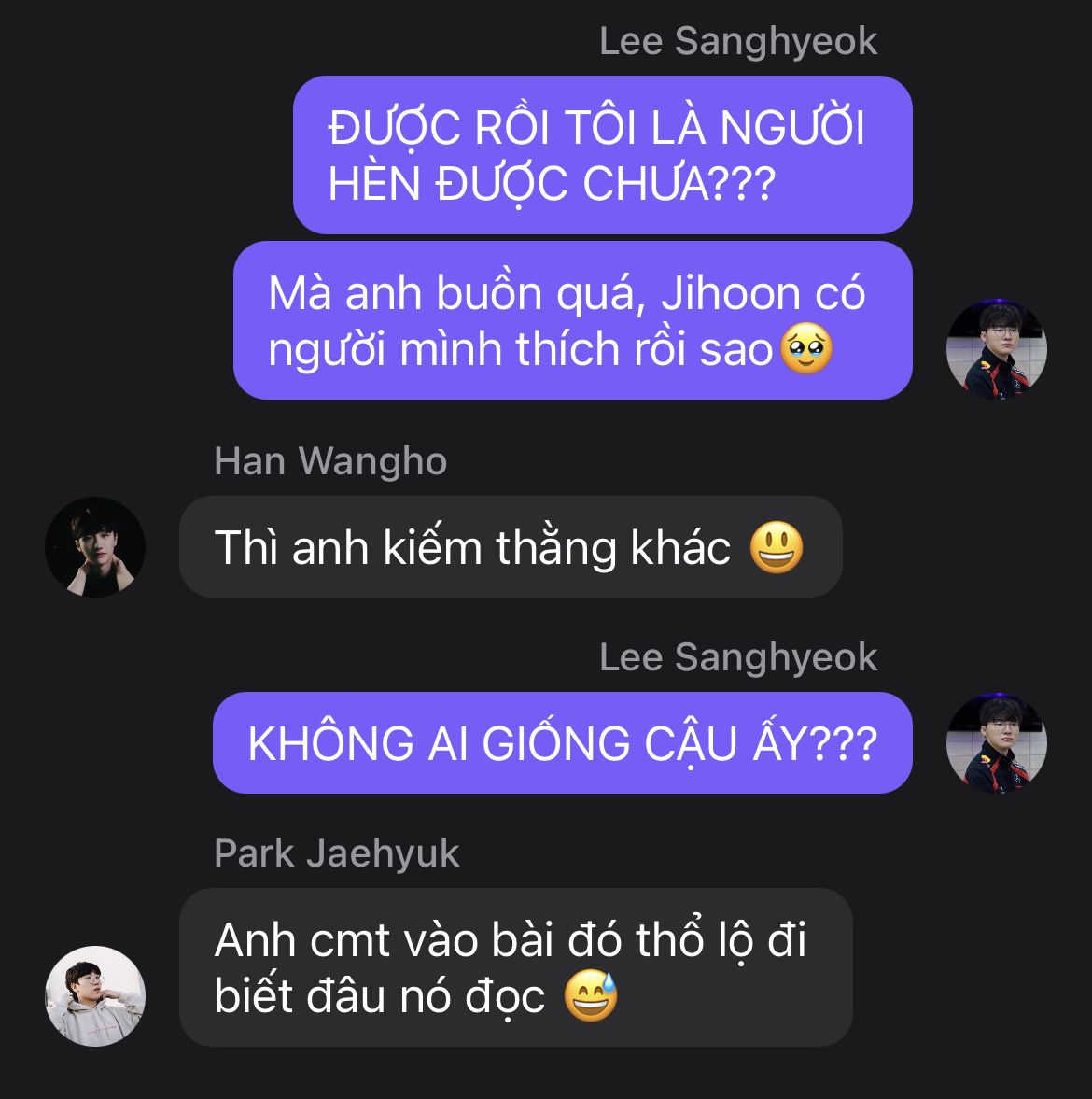Tap the "Anh cmt vào bài đó" message bubble
The width and height of the screenshot is (1092, 1099).
tap(515, 967)
